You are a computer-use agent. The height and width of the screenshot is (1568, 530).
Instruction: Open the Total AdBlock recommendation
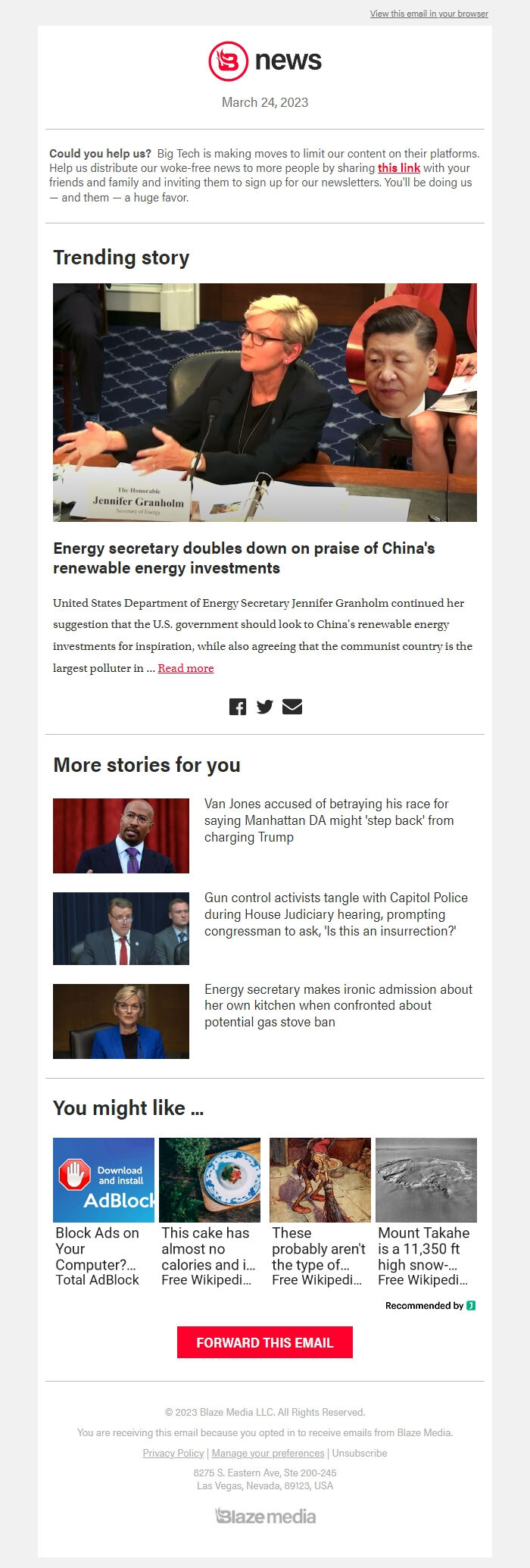pos(104,1212)
